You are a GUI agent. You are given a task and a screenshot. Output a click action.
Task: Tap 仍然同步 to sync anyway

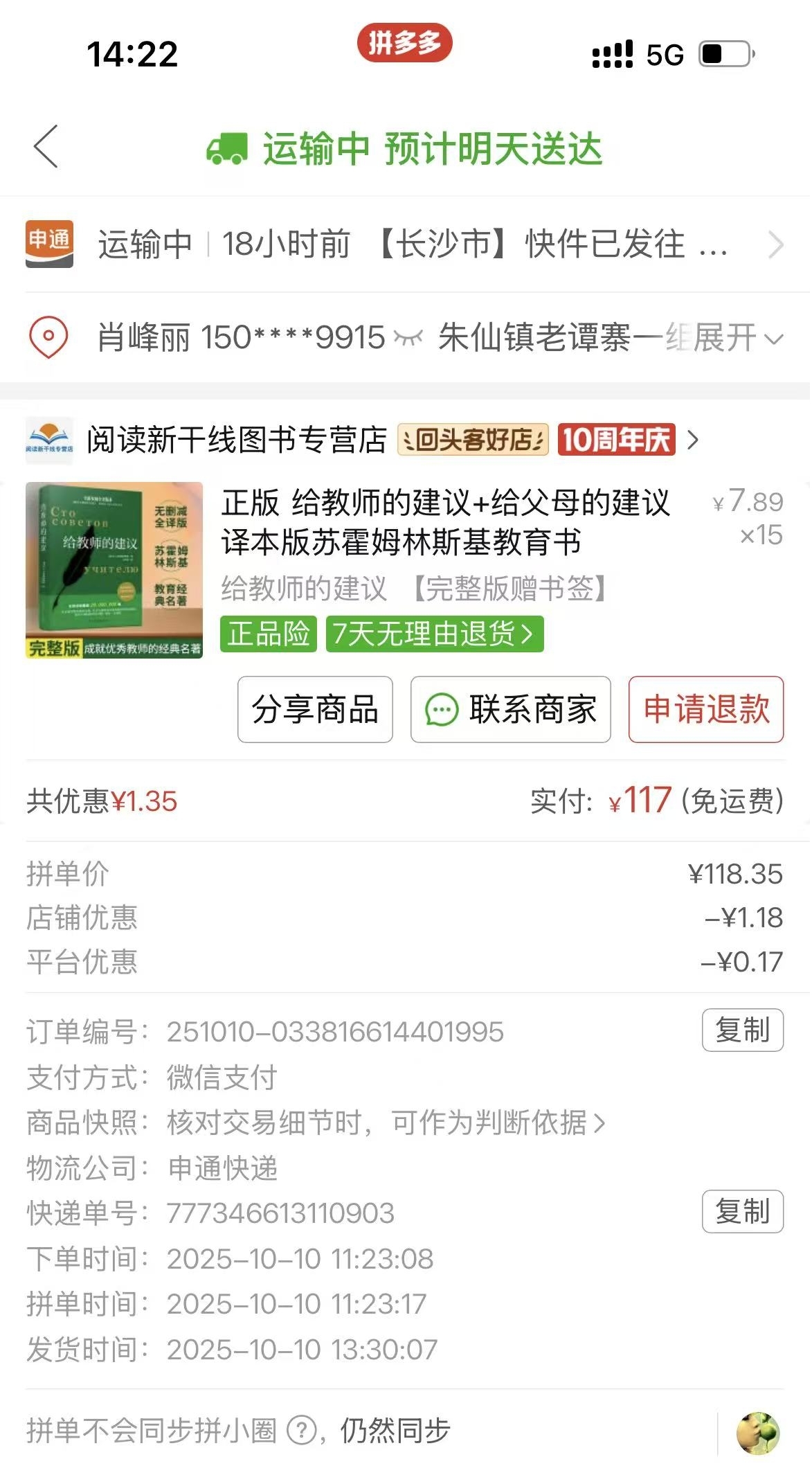[x=395, y=1431]
